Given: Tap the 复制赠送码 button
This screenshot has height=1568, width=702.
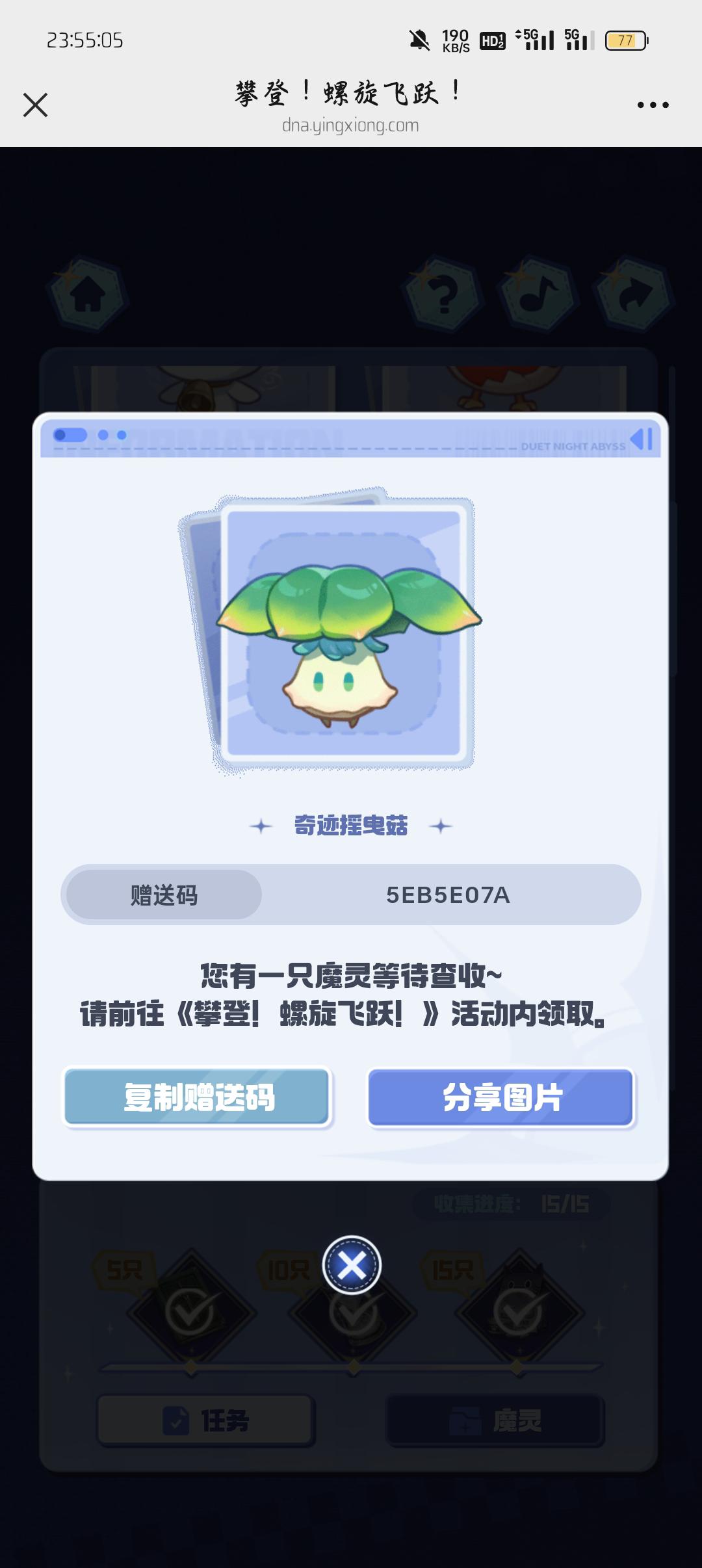Looking at the screenshot, I should [x=198, y=1097].
